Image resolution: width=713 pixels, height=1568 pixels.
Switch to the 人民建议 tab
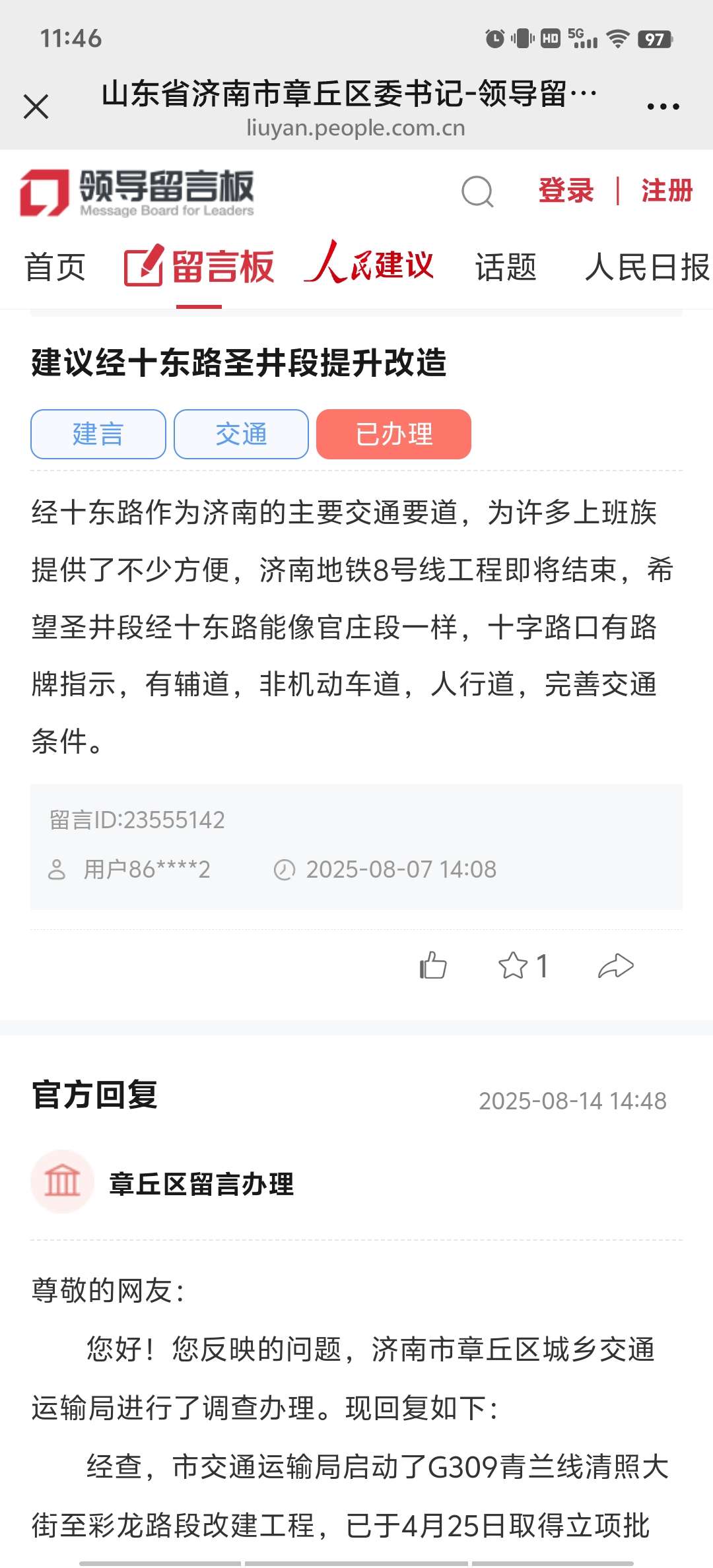pos(370,264)
